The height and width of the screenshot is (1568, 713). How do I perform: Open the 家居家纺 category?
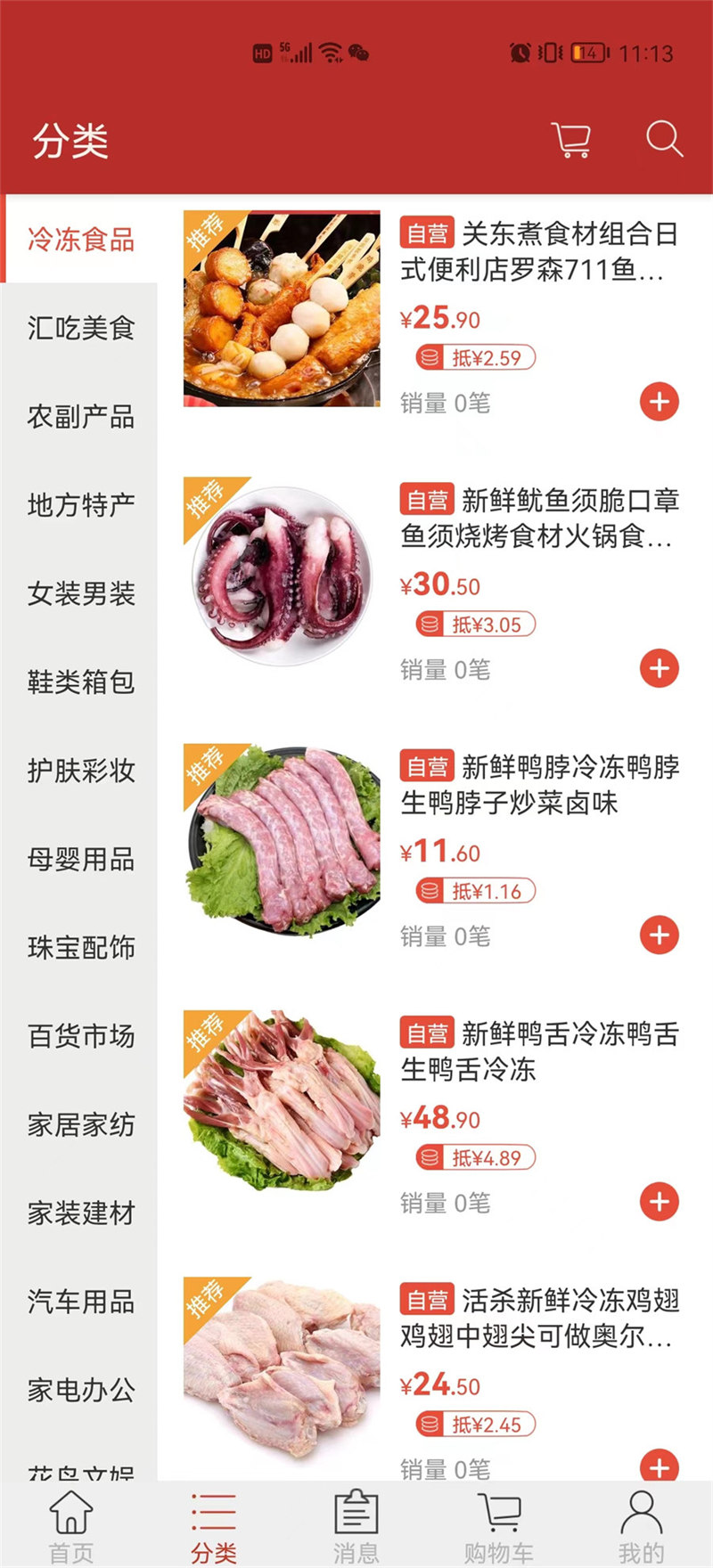point(80,1124)
